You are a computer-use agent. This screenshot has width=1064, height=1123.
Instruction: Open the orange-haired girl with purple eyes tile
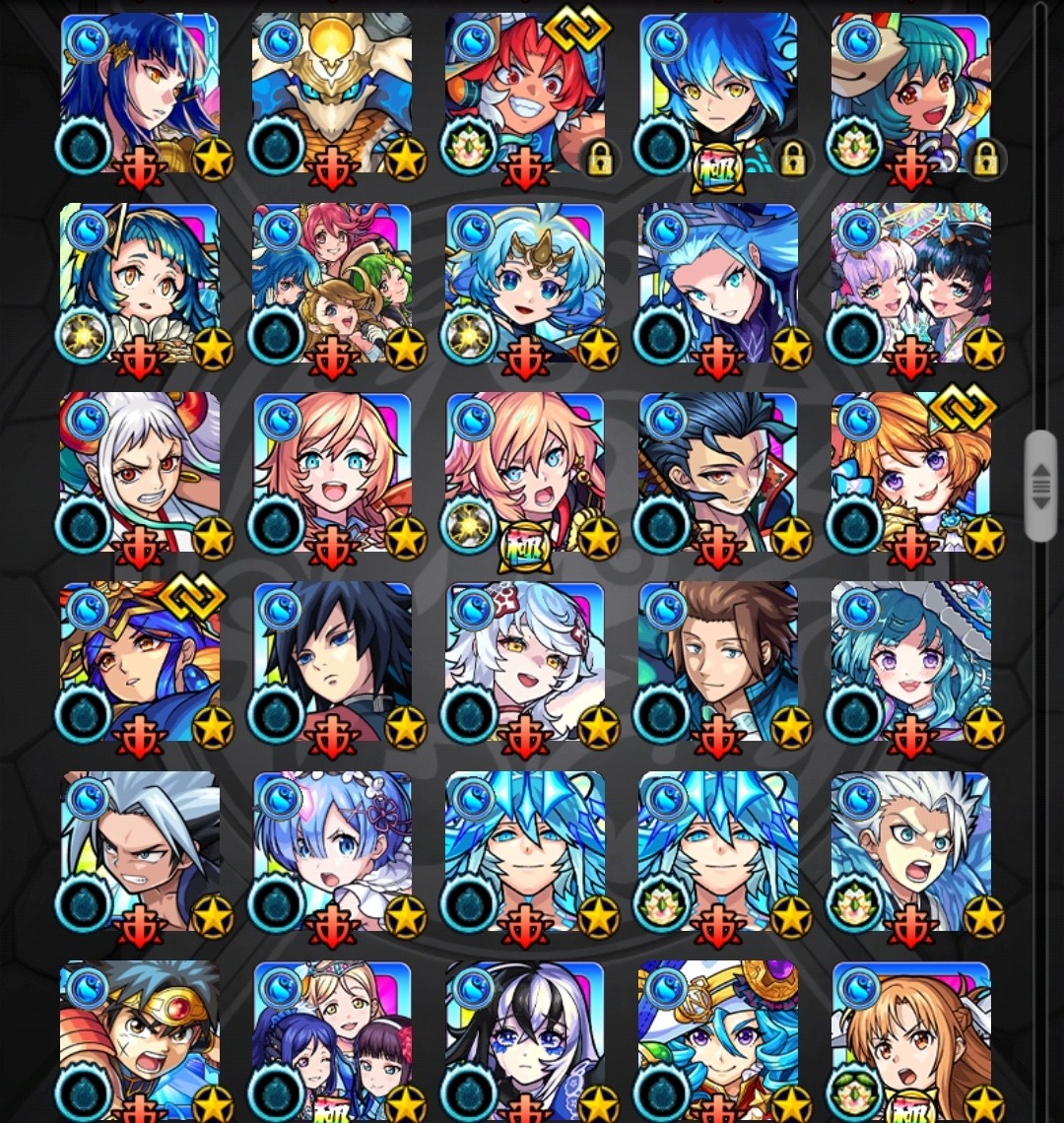click(x=911, y=473)
